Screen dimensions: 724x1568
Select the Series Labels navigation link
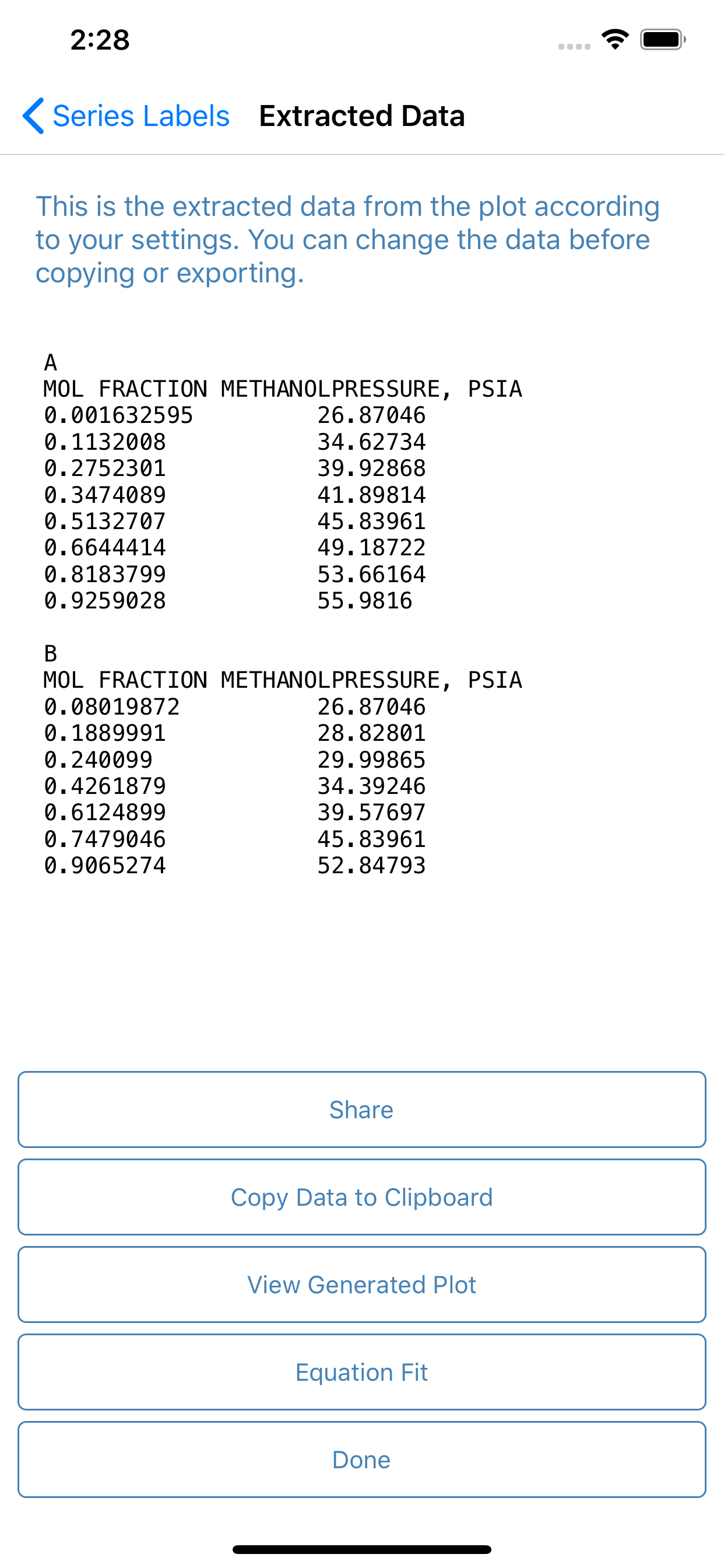coord(140,116)
